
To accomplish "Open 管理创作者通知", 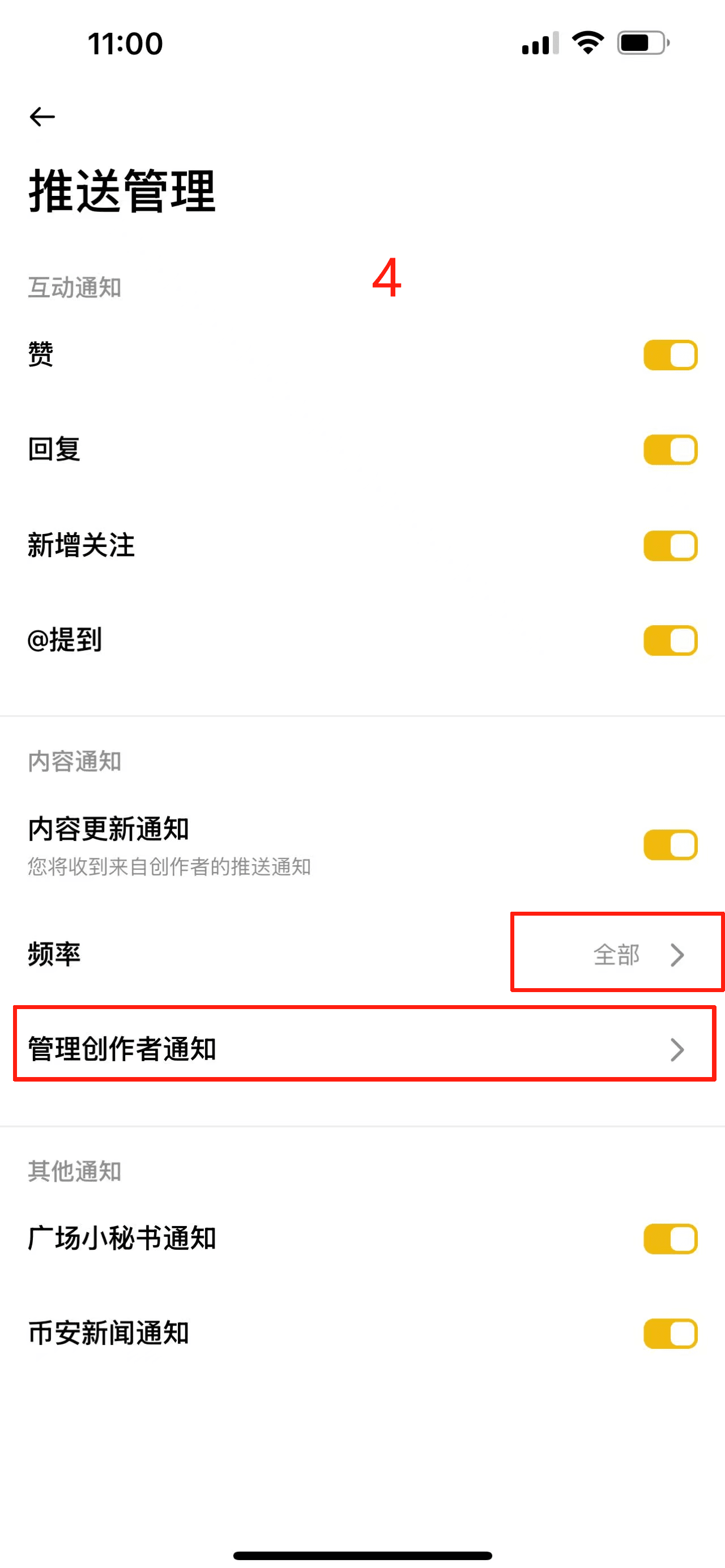I will [x=362, y=1049].
